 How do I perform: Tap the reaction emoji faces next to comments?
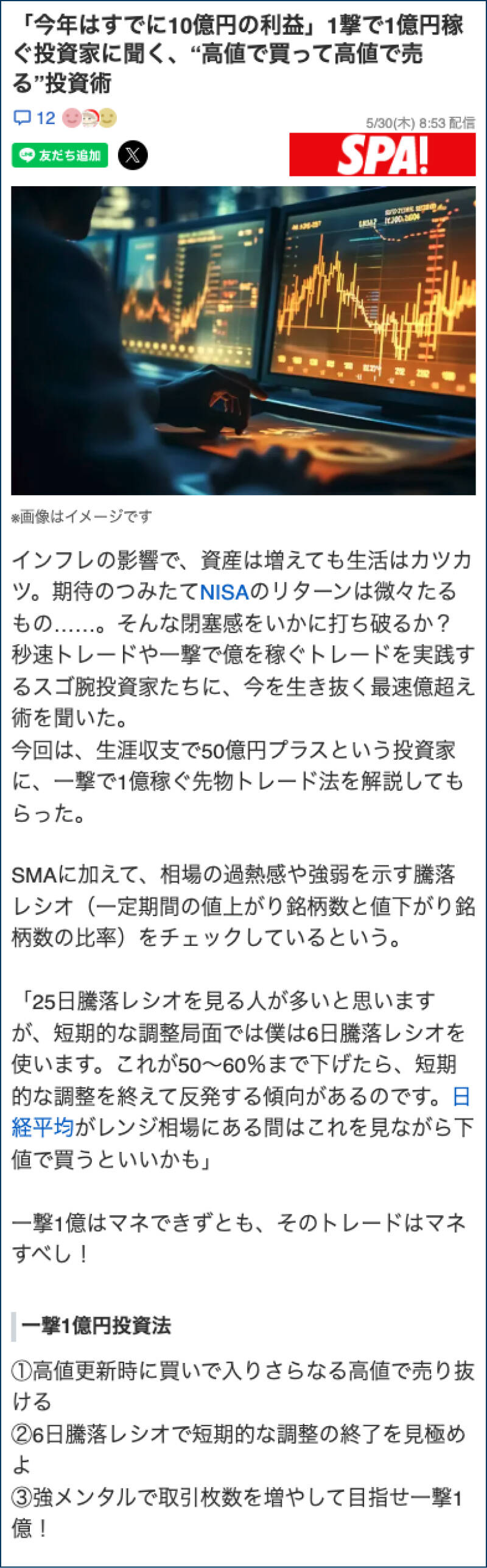tap(89, 117)
